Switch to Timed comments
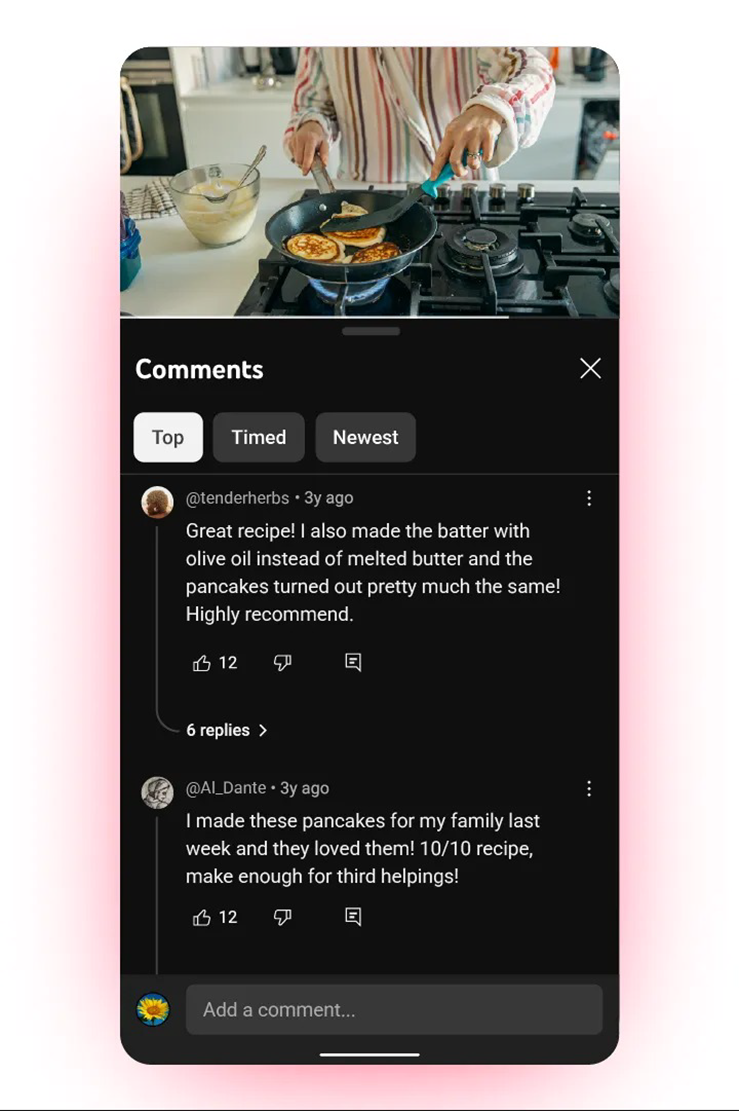The width and height of the screenshot is (740, 1111). coord(258,437)
